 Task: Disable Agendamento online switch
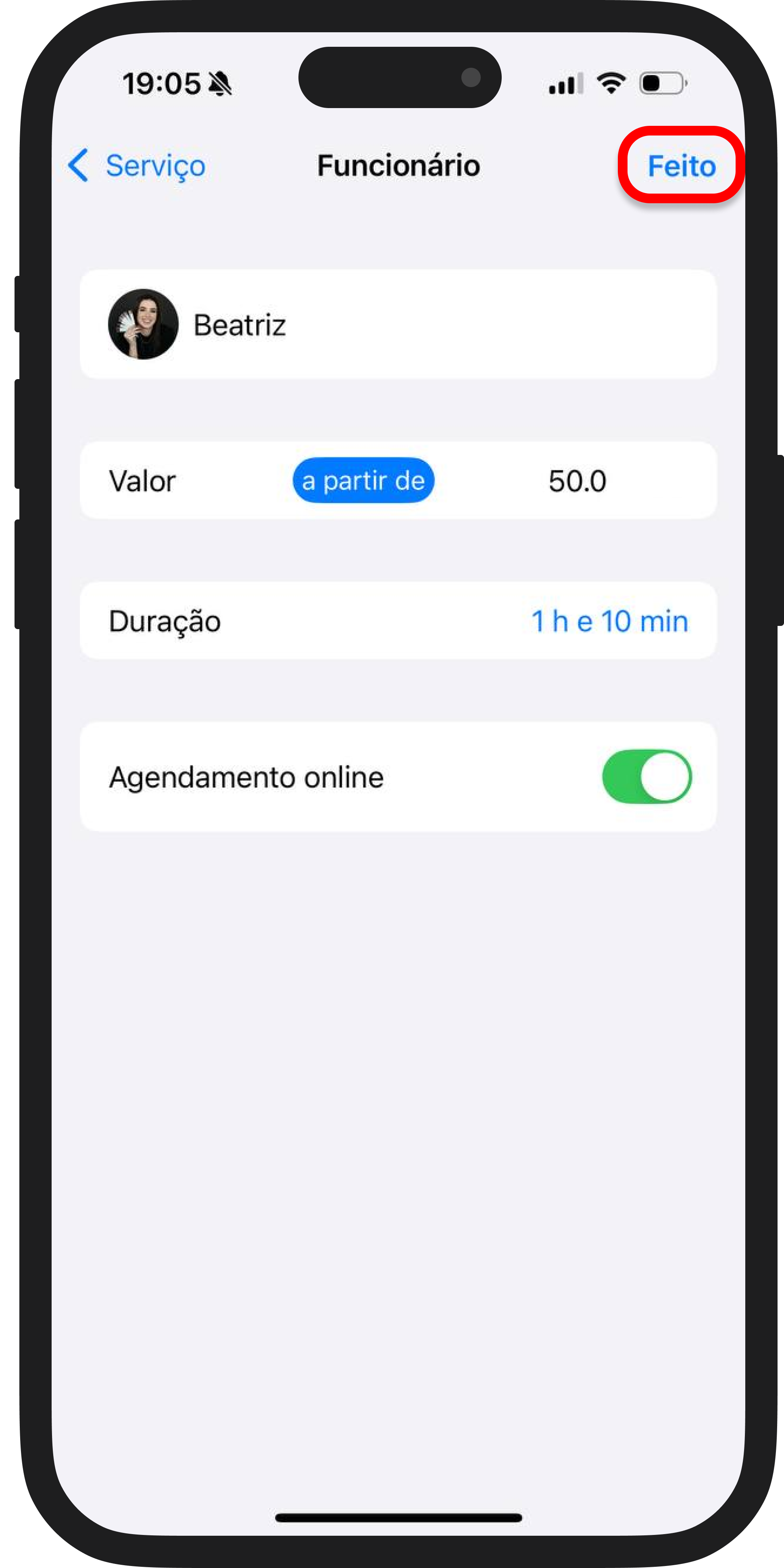click(646, 777)
